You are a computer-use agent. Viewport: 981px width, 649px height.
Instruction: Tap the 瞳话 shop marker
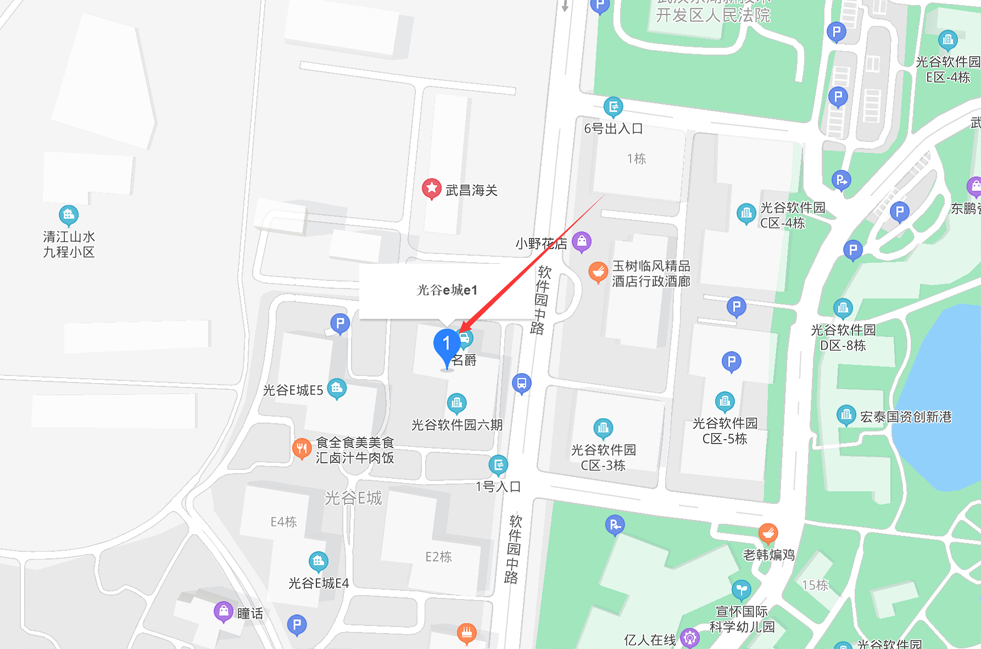[223, 611]
